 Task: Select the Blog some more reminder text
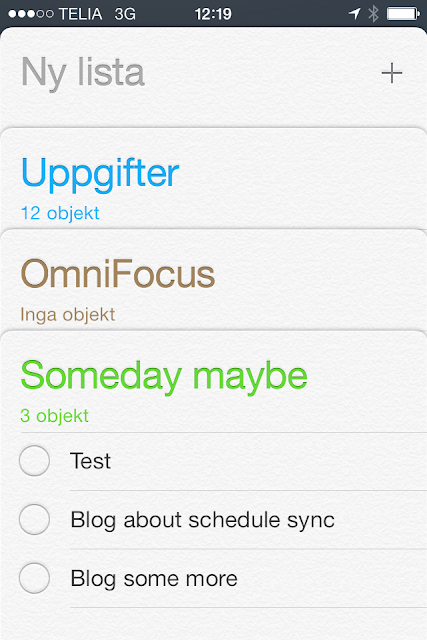154,578
